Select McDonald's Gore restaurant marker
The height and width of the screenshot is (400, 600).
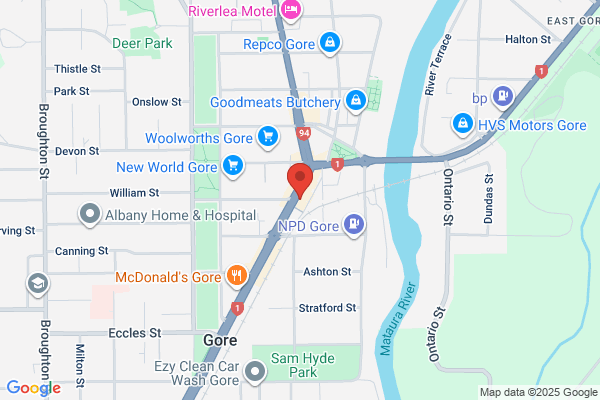pos(237,276)
